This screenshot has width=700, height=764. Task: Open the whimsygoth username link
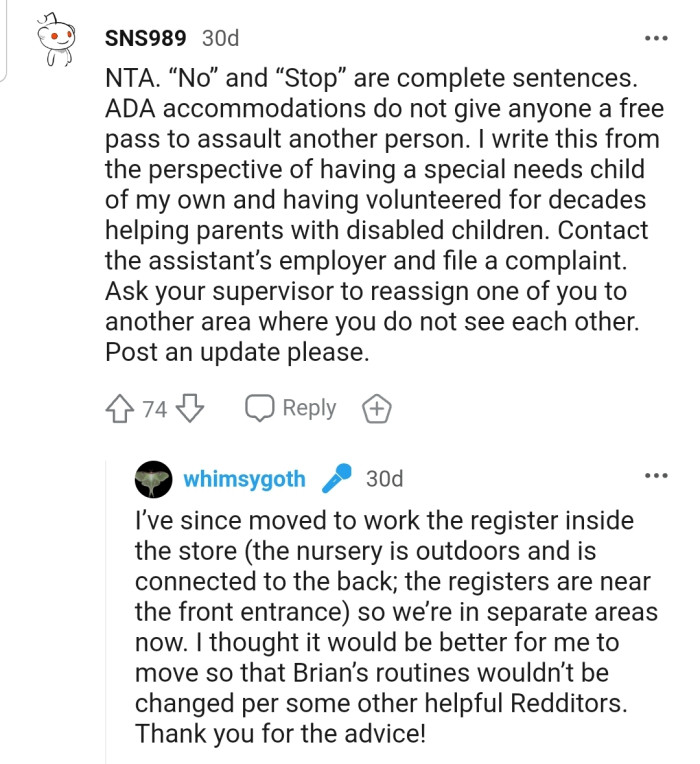tap(244, 479)
